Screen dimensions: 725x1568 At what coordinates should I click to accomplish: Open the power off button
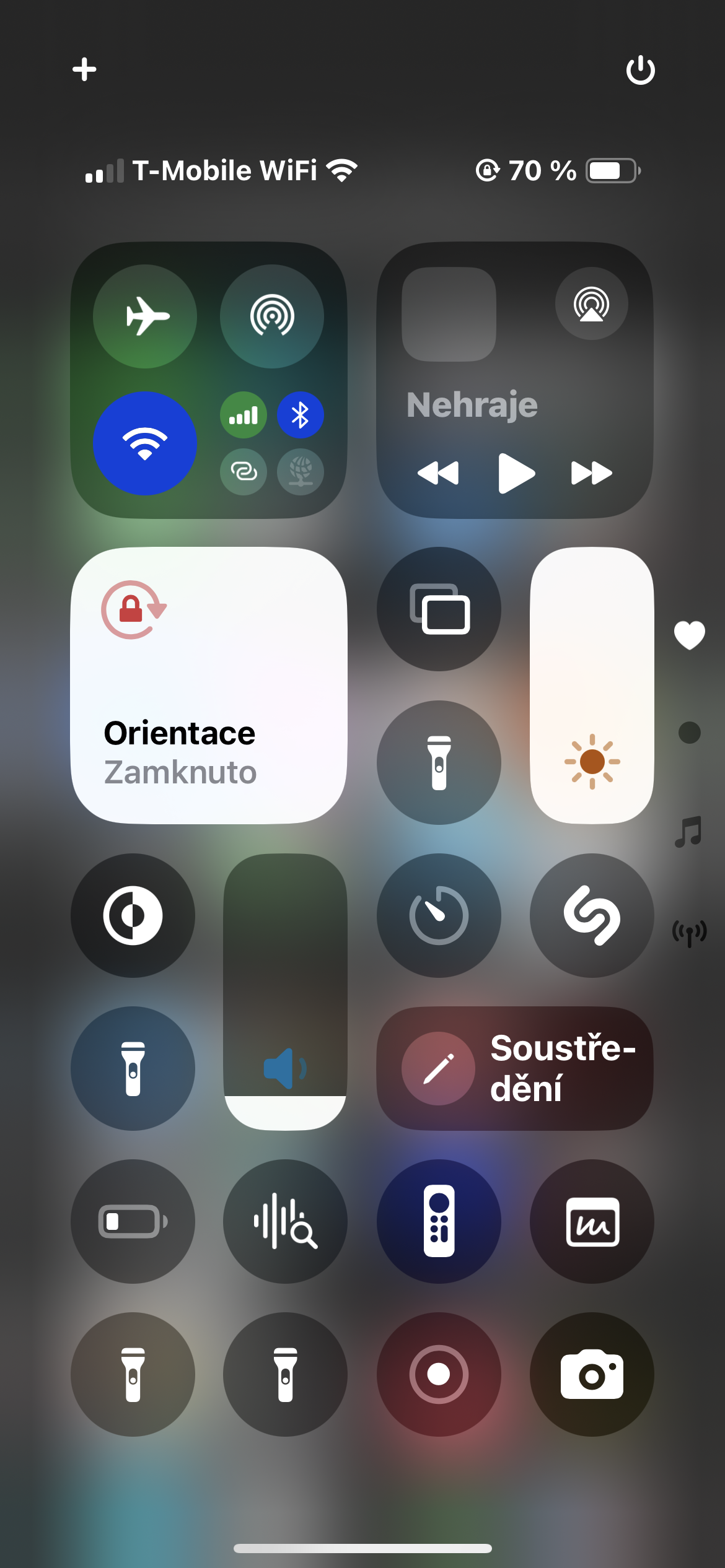640,70
